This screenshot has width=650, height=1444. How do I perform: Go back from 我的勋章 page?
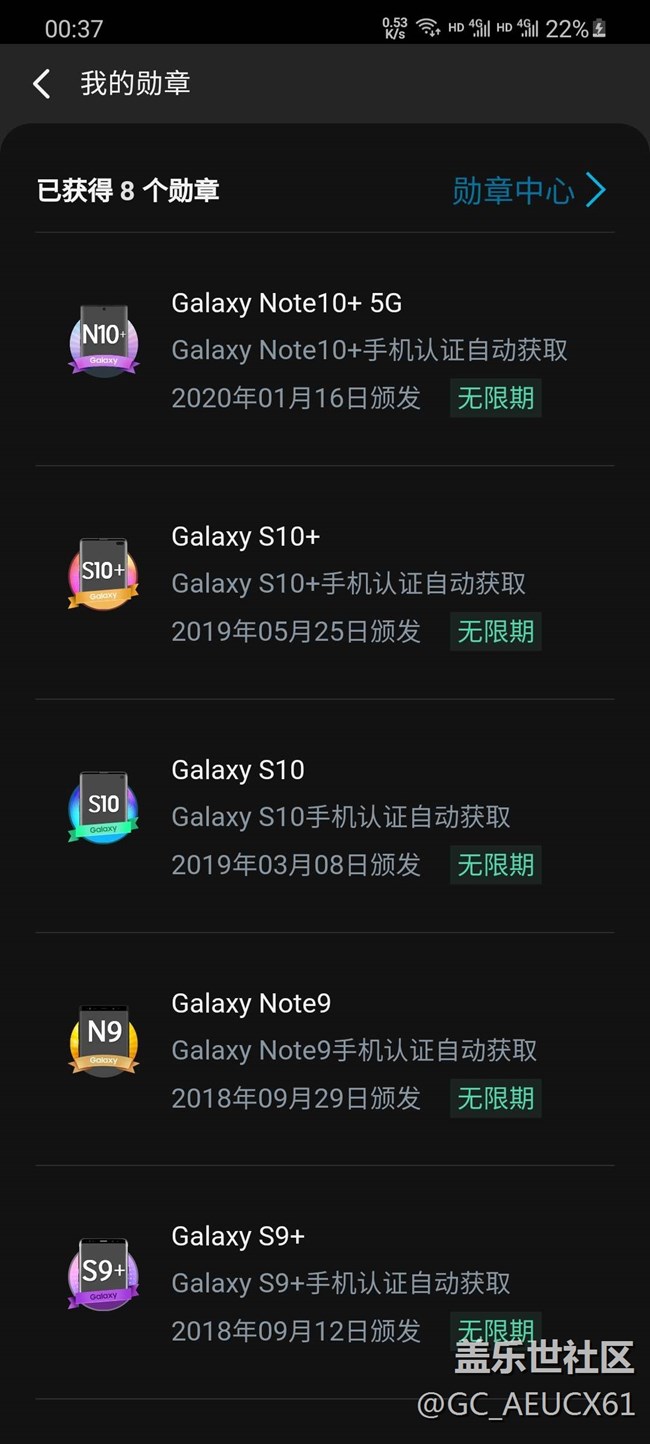(x=42, y=84)
